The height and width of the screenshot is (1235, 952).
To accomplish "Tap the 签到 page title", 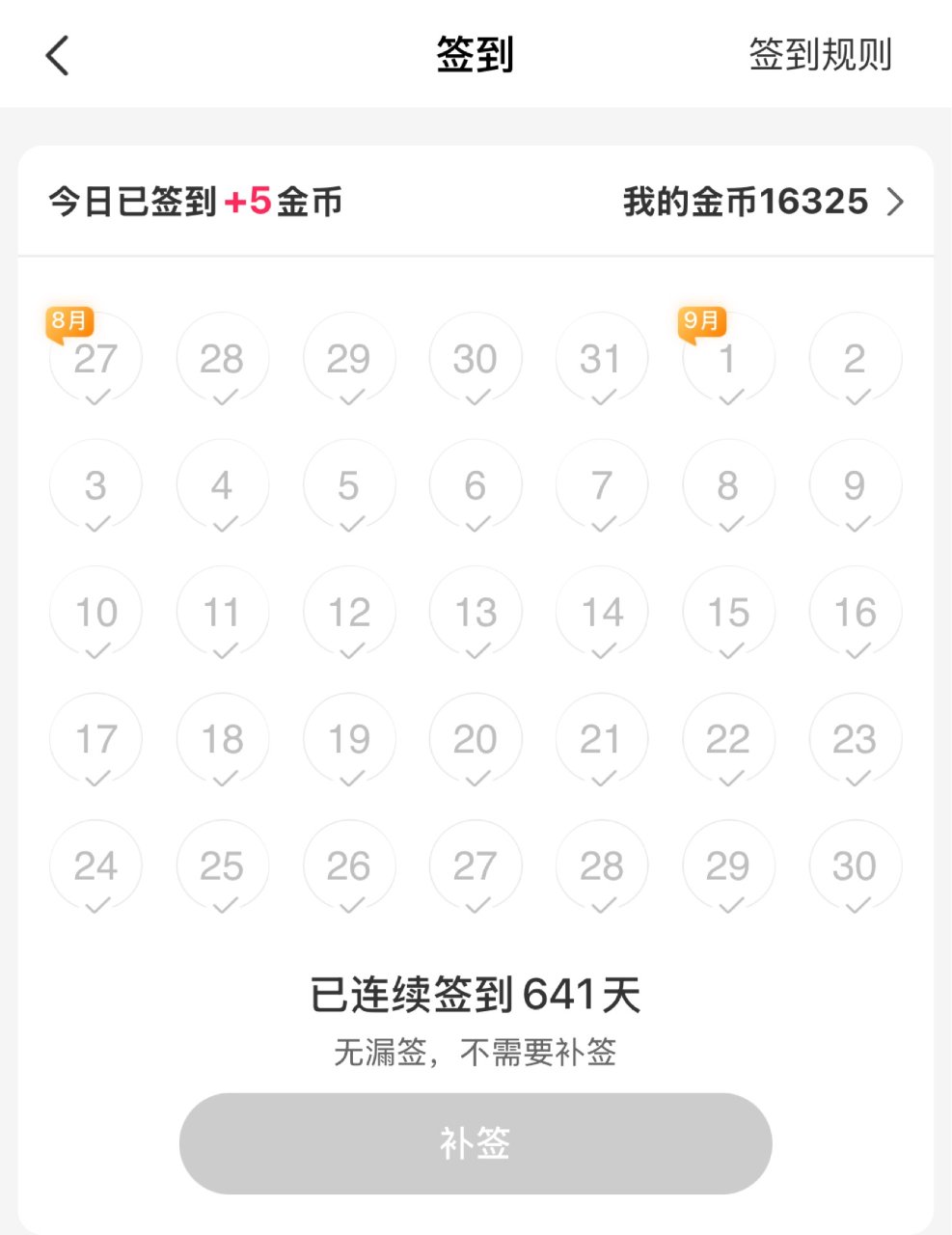I will click(476, 55).
